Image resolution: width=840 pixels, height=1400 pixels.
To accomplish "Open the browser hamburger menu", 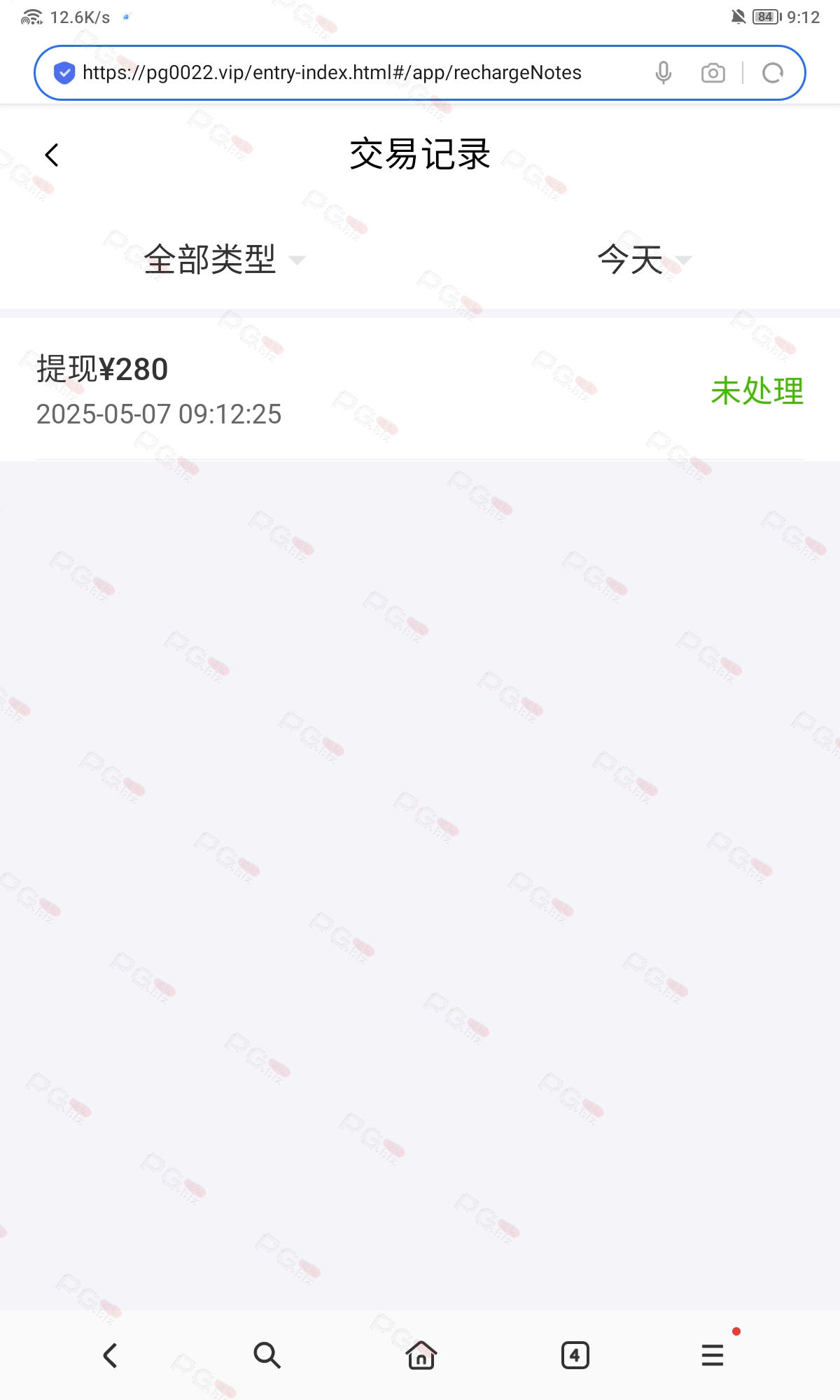I will 713,1355.
